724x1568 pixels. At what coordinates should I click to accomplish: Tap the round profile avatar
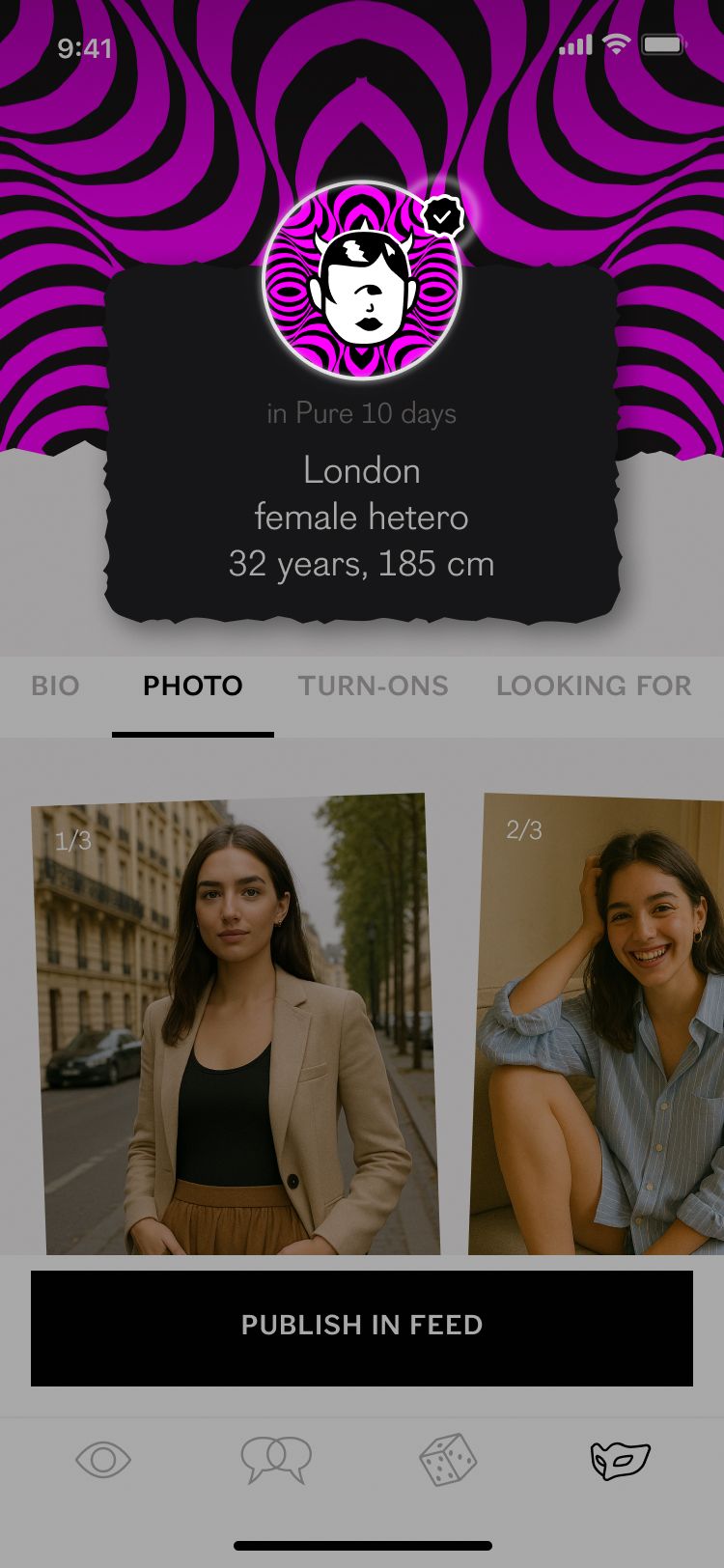click(x=362, y=280)
